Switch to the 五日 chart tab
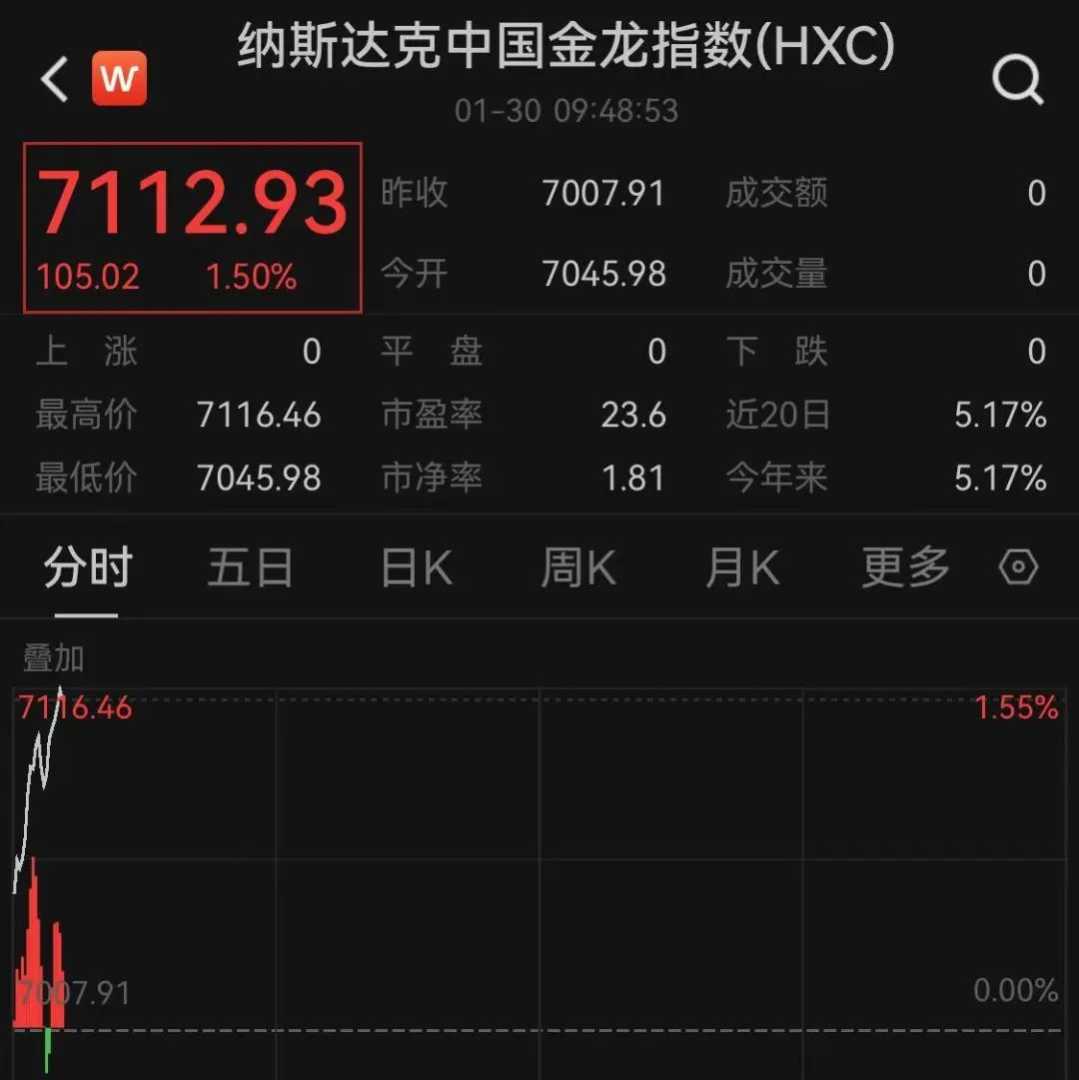1079x1080 pixels. 250,568
